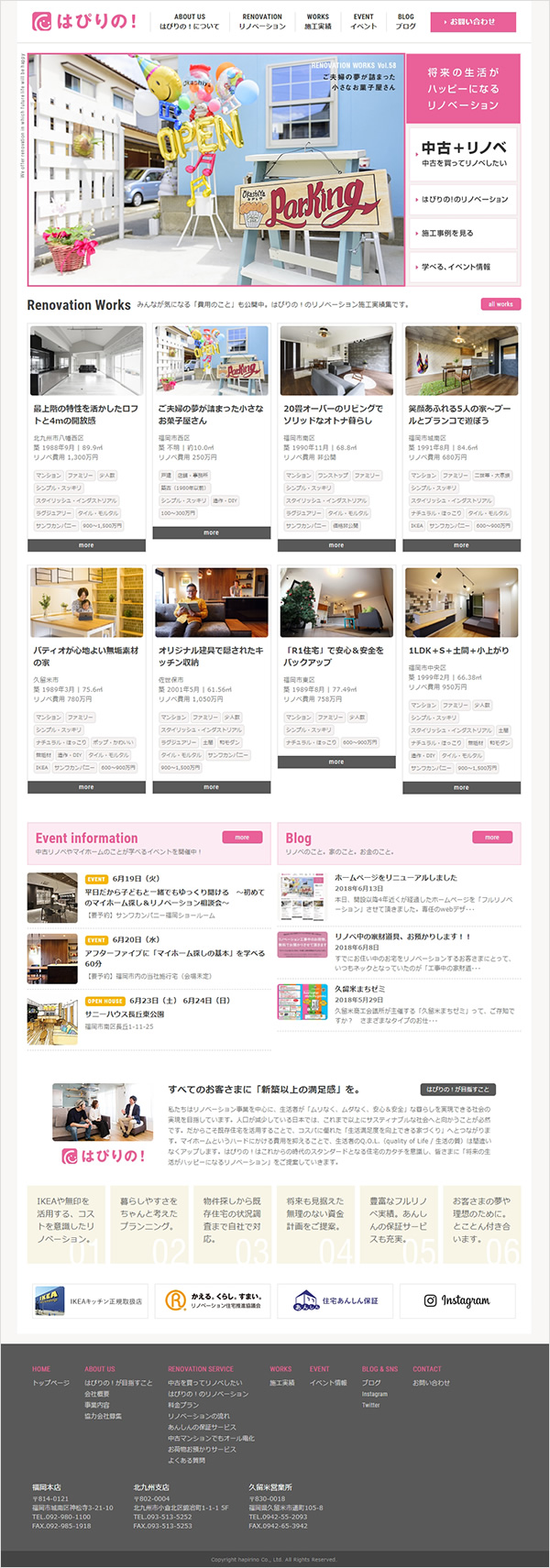This screenshot has width=550, height=1568.
Task: Tap more next to the Blog heading
Action: 492,837
